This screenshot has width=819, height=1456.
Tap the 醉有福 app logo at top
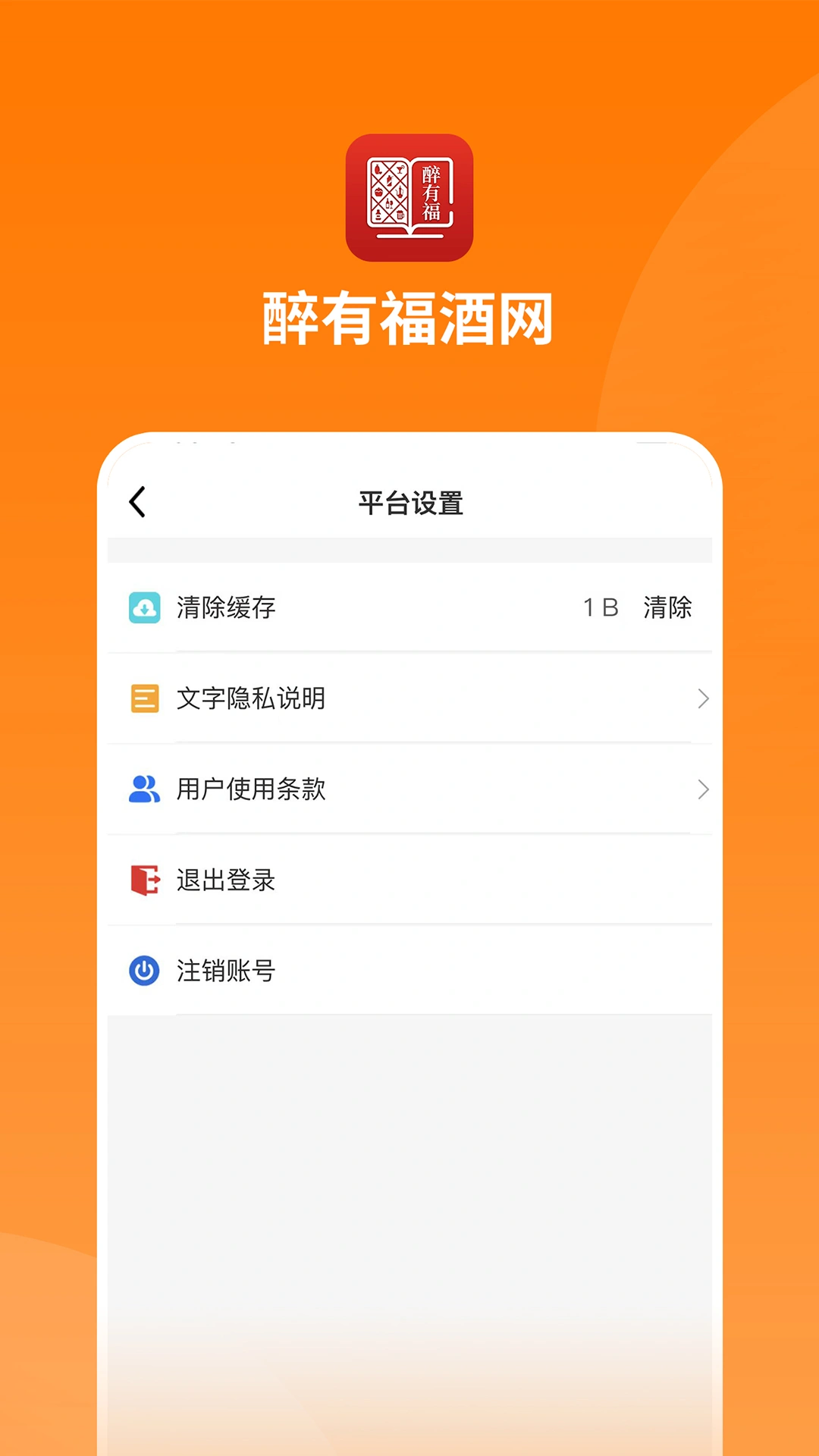(409, 199)
